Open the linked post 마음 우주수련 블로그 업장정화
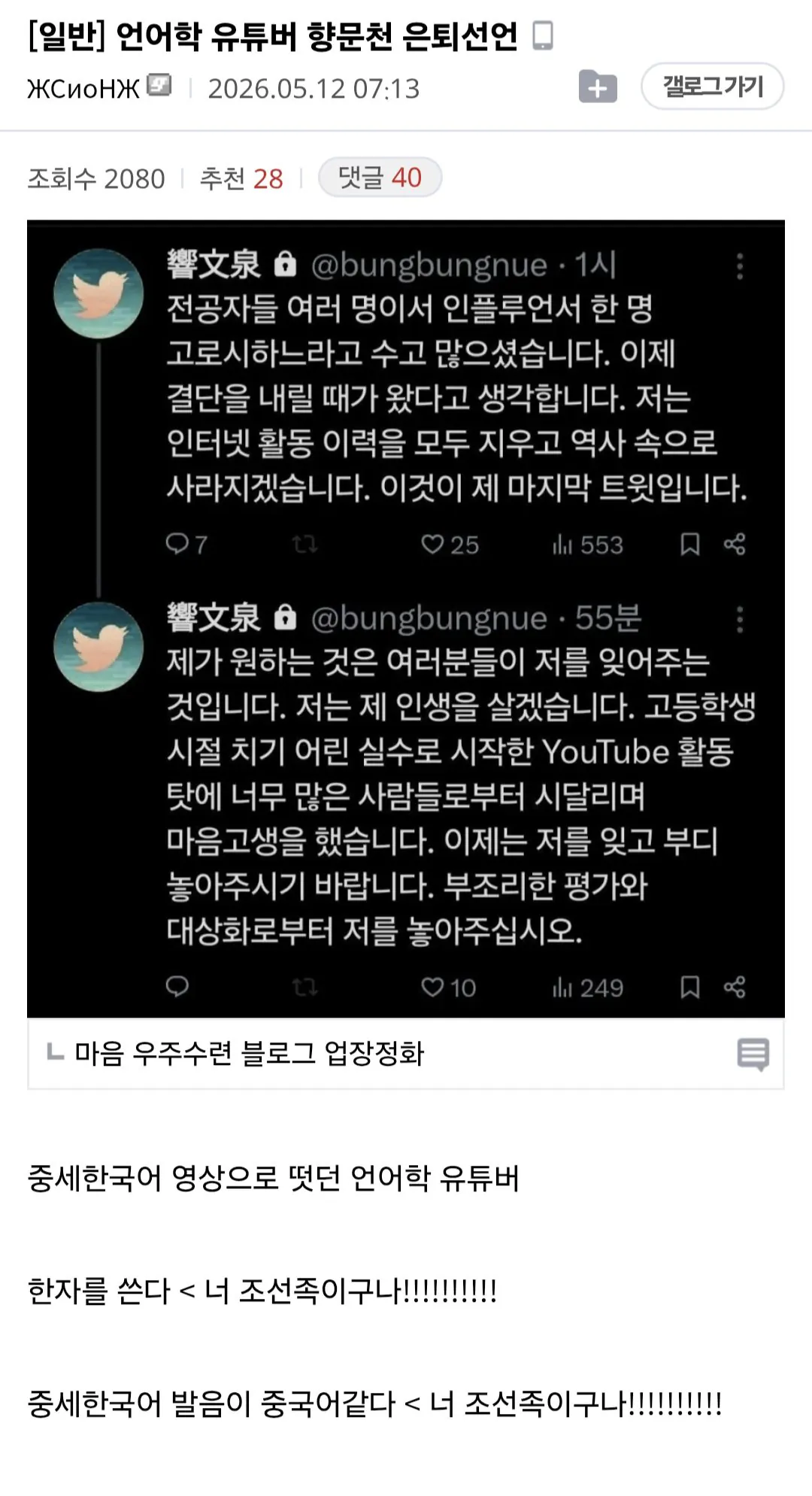The height and width of the screenshot is (1496, 812). tap(249, 1053)
